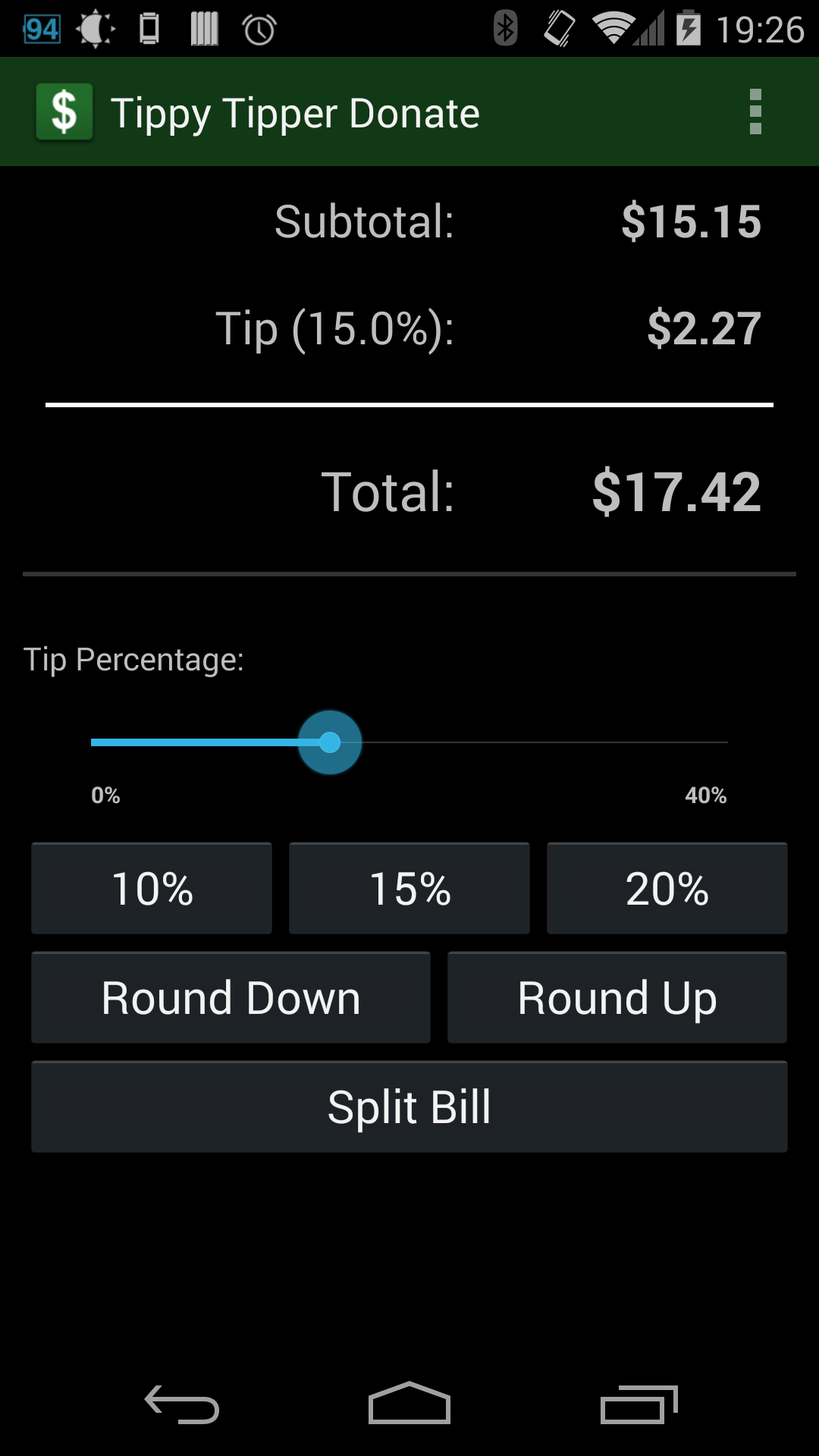Image resolution: width=819 pixels, height=1456 pixels.
Task: Select the 20% tip preset
Action: coord(665,888)
